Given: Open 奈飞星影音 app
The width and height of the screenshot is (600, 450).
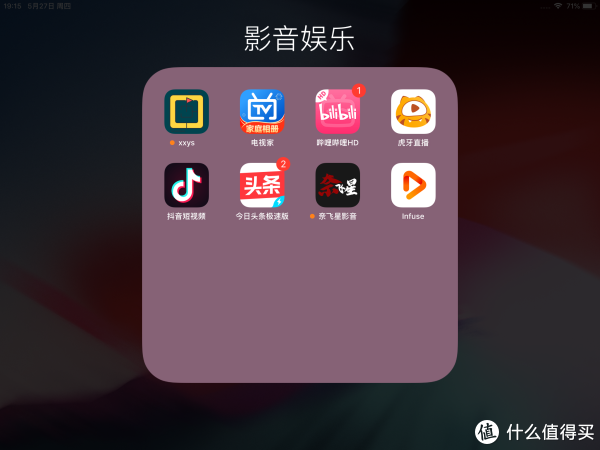Looking at the screenshot, I should tap(337, 185).
